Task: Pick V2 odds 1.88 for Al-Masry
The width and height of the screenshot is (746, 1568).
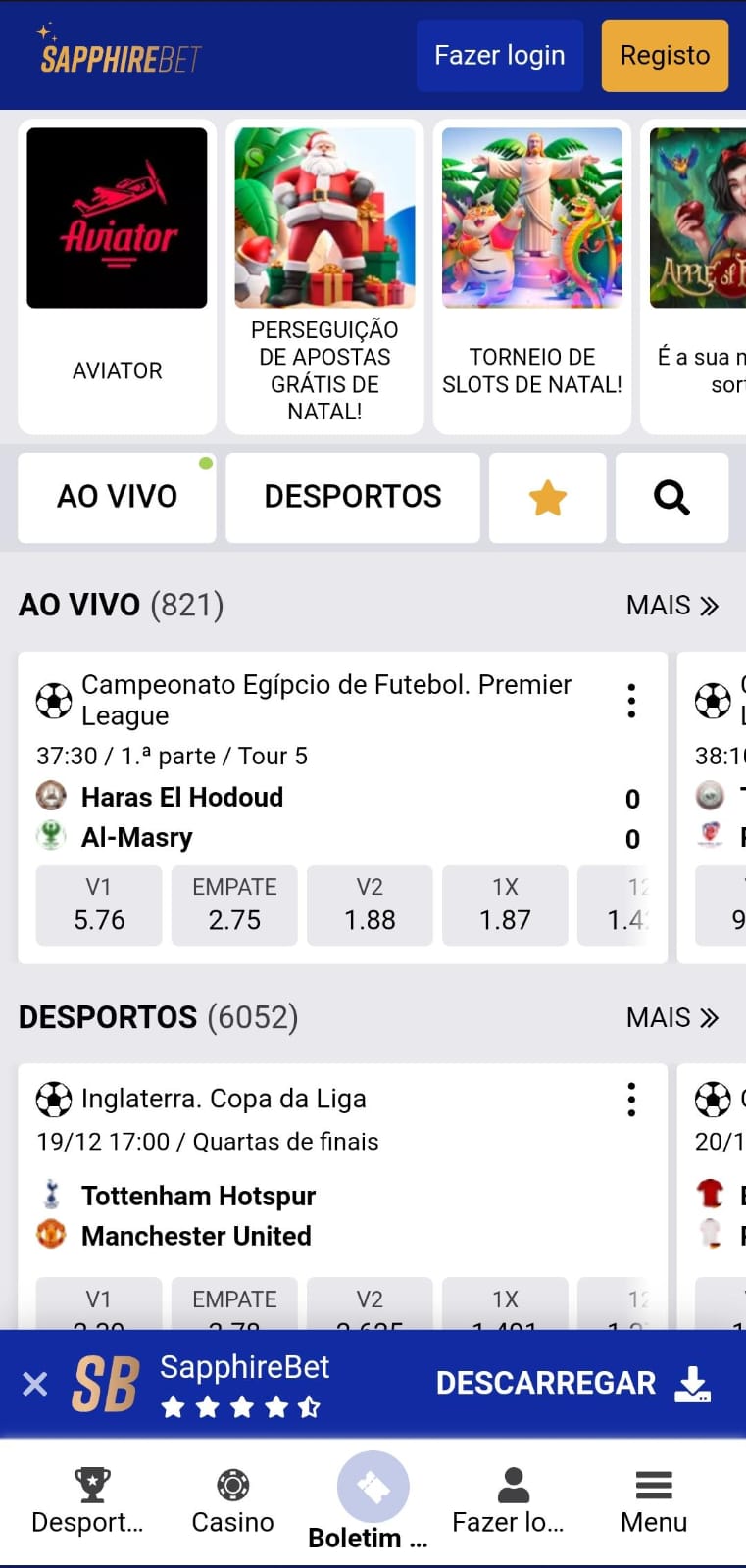Action: coord(370,905)
